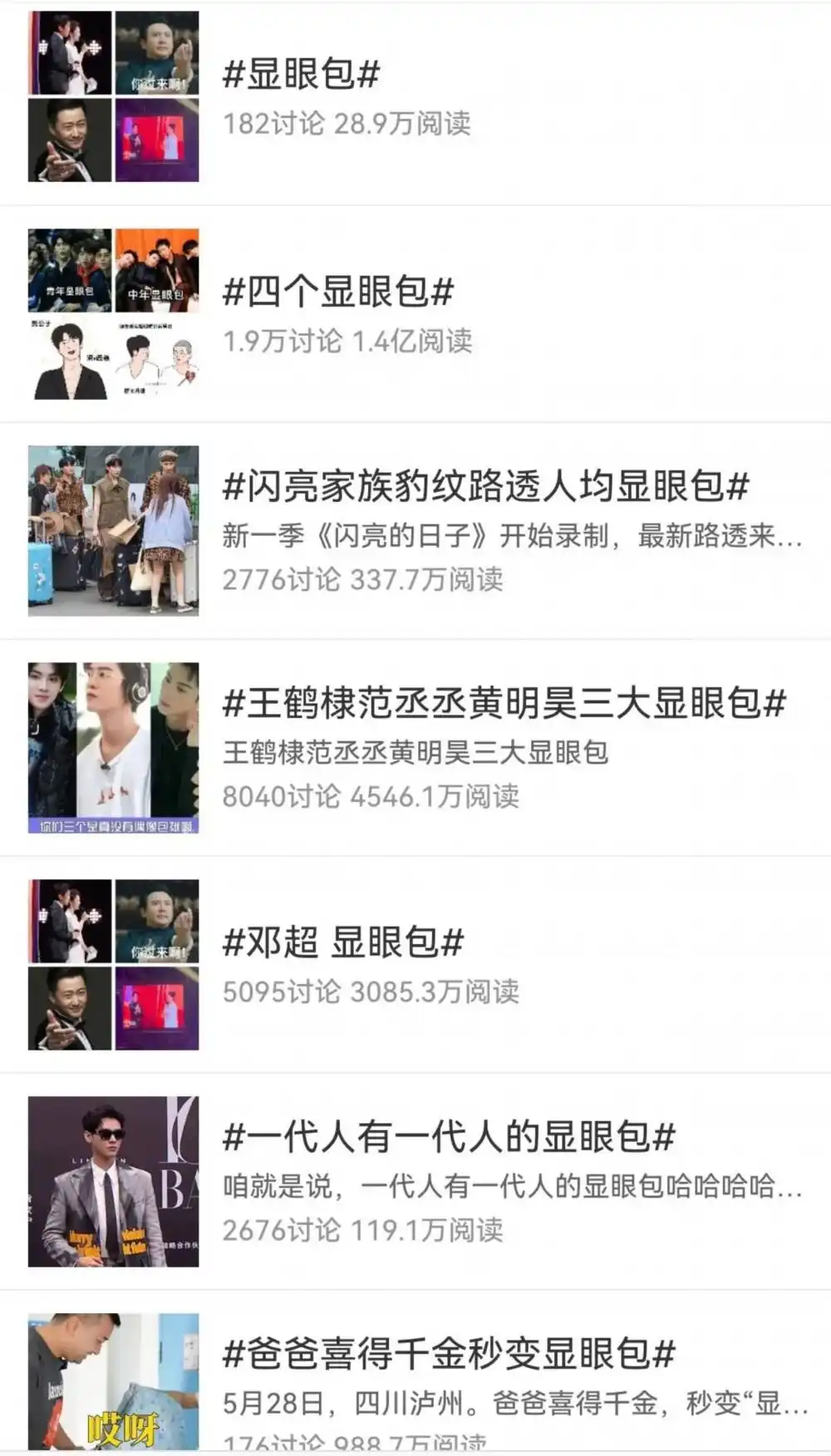This screenshot has height=1456, width=831.
Task: Open the #邓超 显眼包# topic
Action: pos(343,942)
